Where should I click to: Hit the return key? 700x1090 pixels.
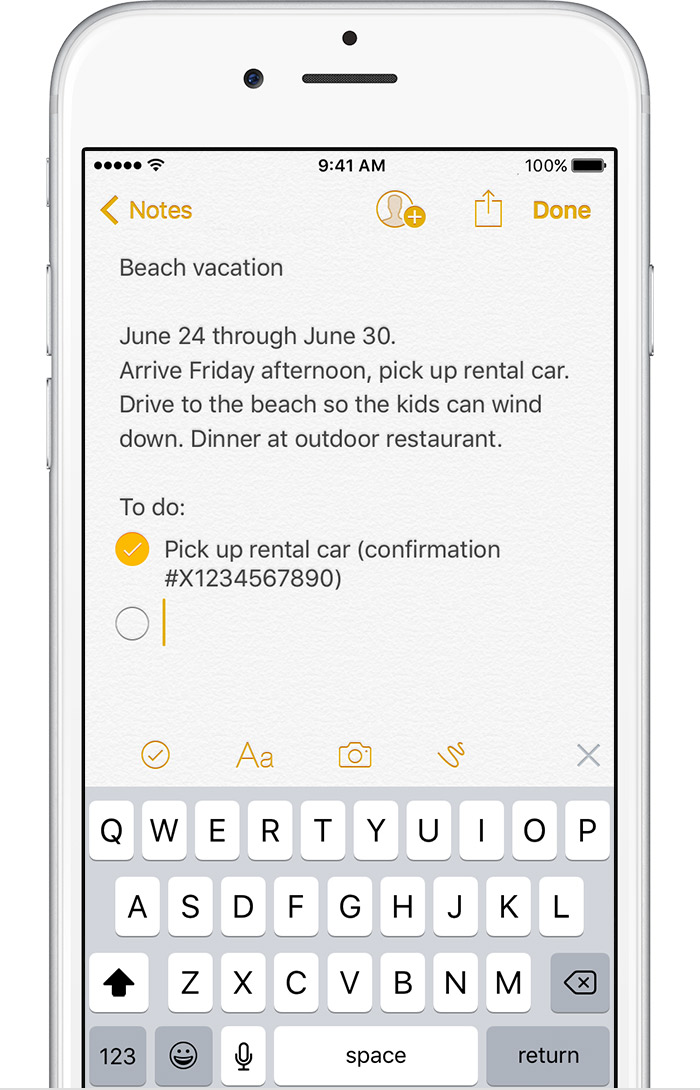pyautogui.click(x=547, y=1055)
